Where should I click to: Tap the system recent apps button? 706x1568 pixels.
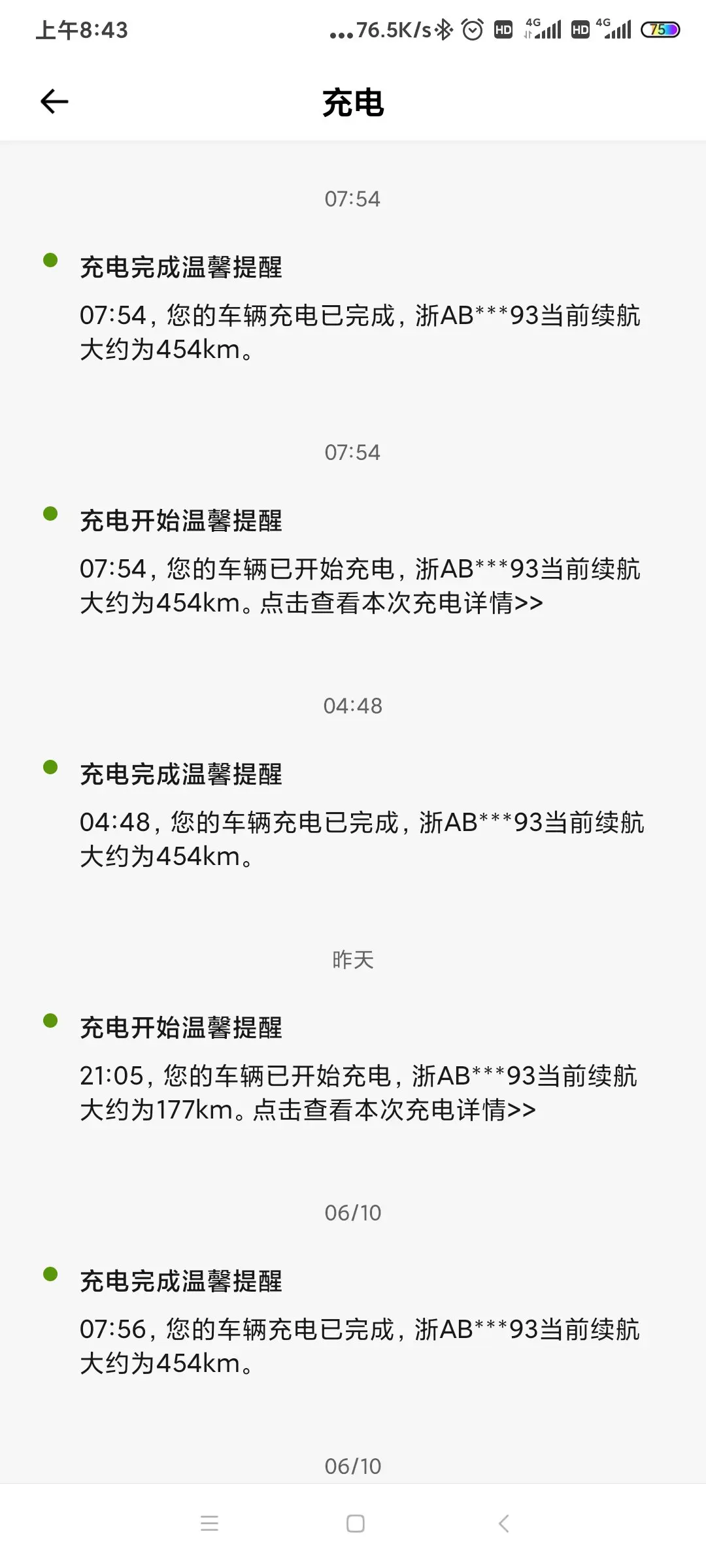click(209, 1524)
